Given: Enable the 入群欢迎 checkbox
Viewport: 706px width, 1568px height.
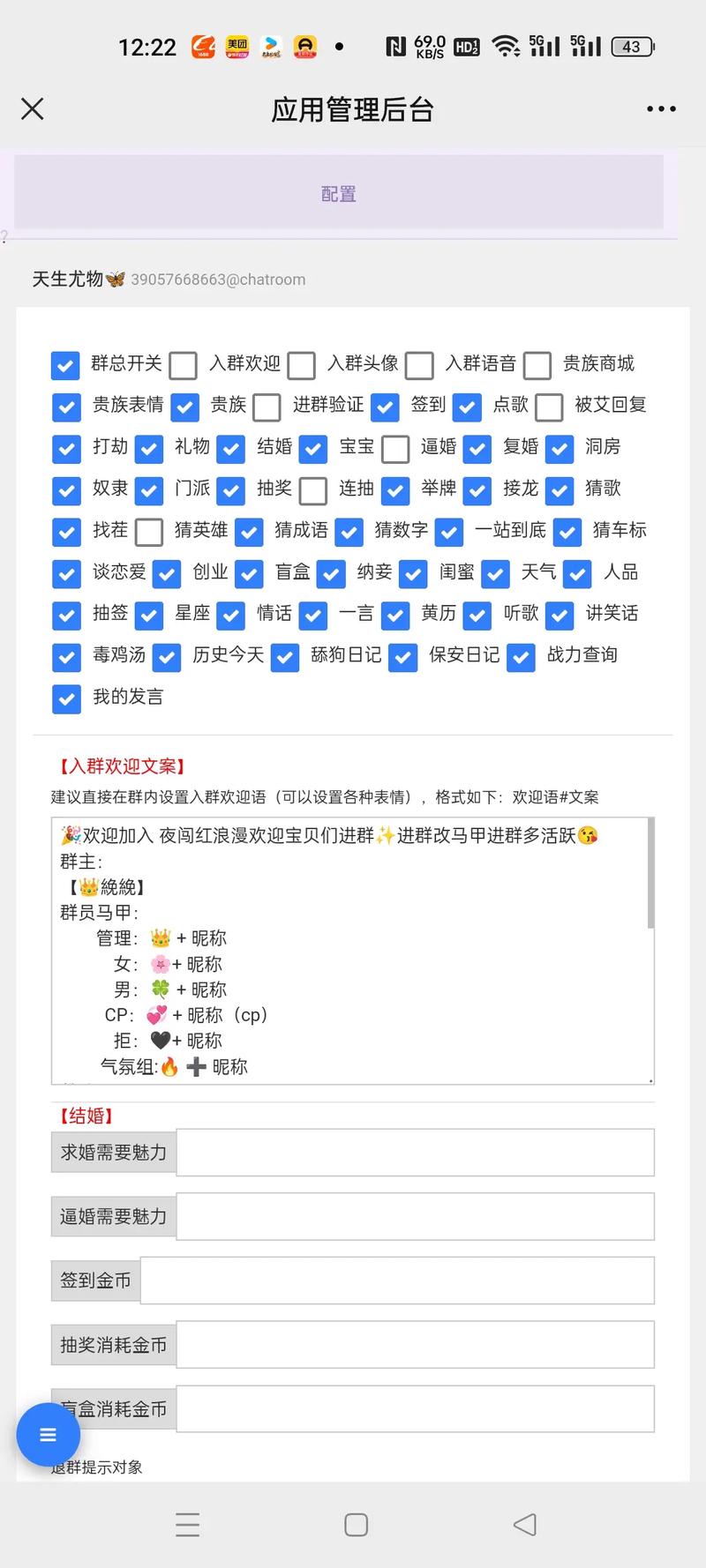Looking at the screenshot, I should [183, 365].
